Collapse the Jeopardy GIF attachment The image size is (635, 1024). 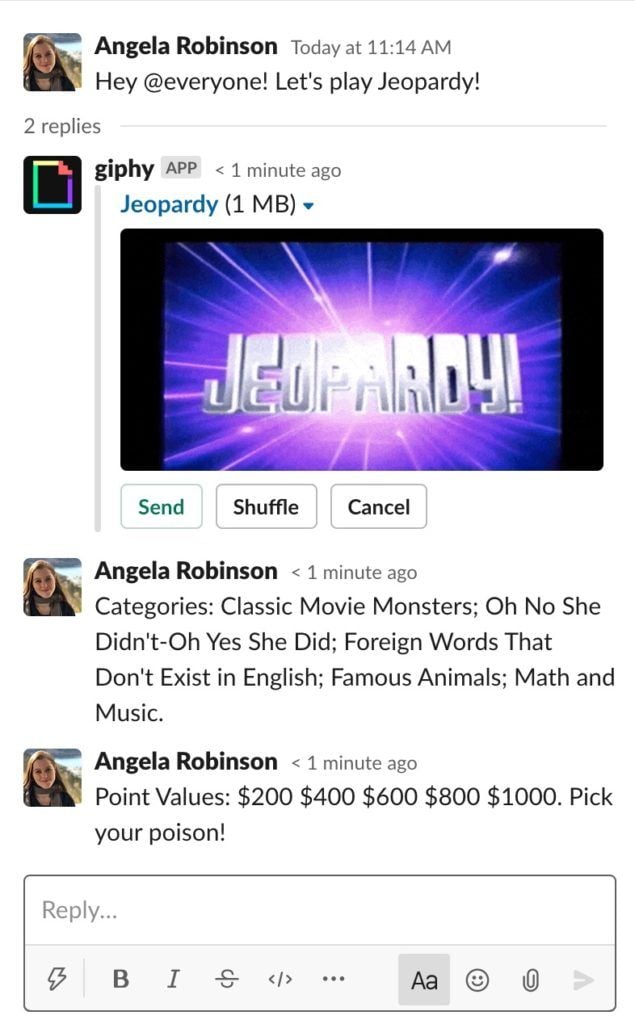308,206
